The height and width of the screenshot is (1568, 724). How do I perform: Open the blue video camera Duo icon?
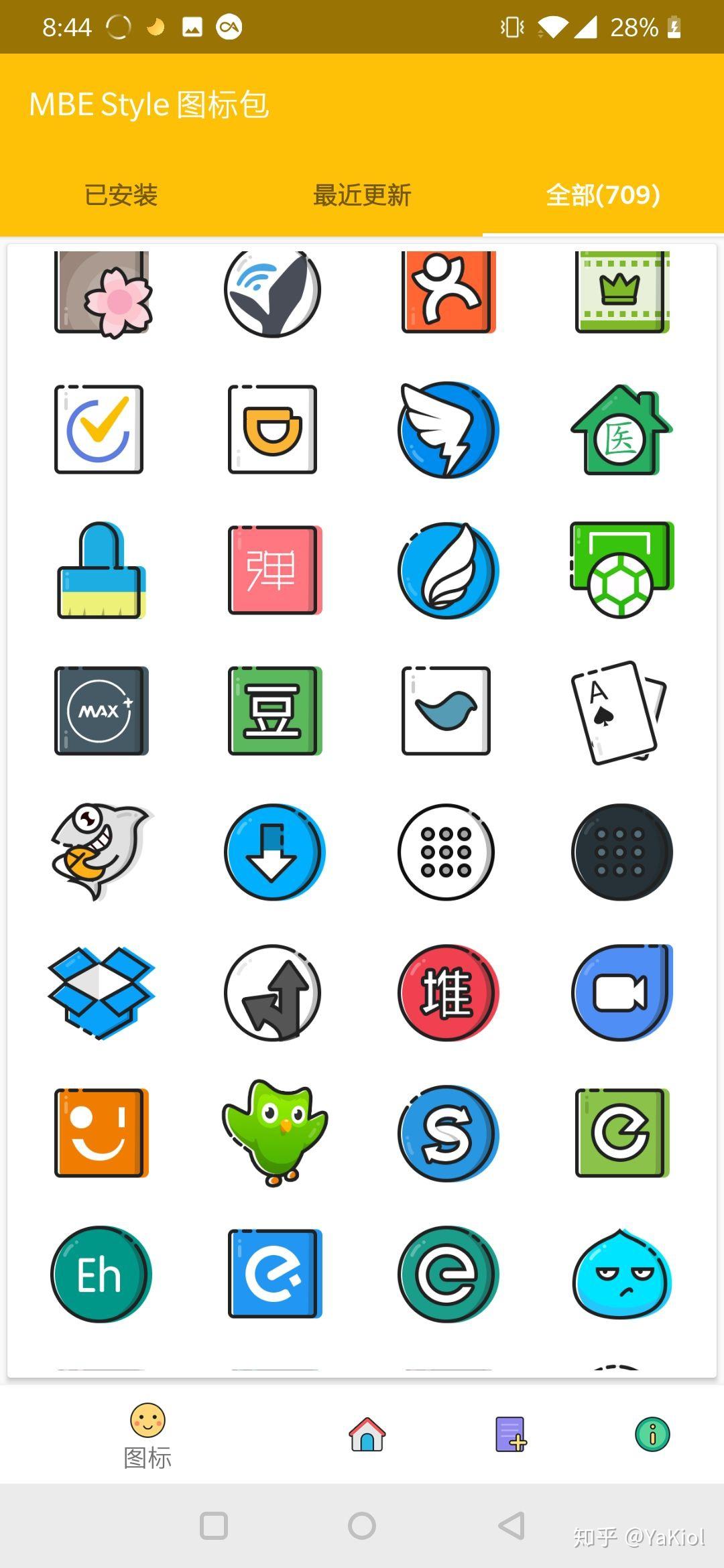(x=621, y=992)
